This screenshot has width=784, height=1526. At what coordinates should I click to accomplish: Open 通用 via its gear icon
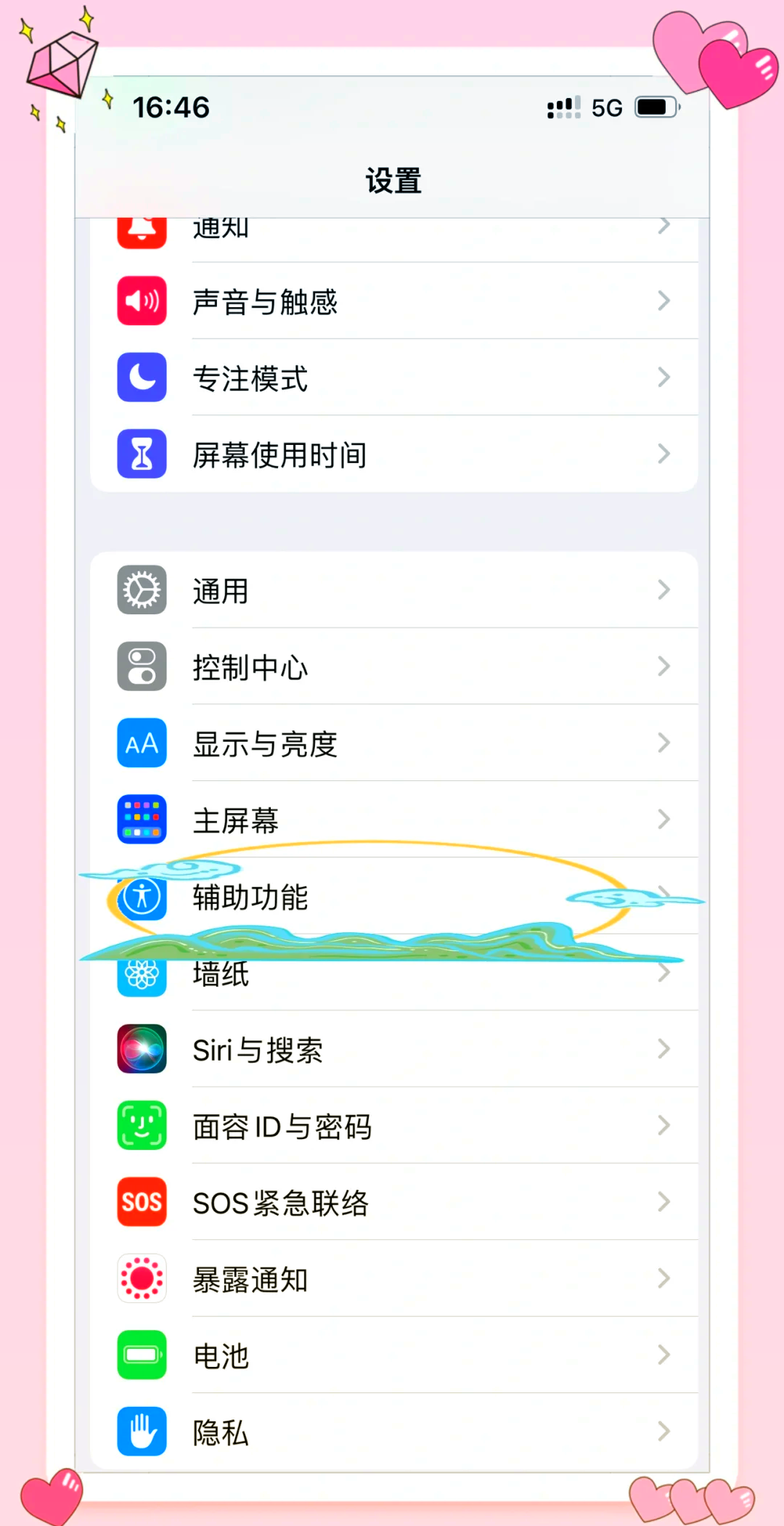142,589
